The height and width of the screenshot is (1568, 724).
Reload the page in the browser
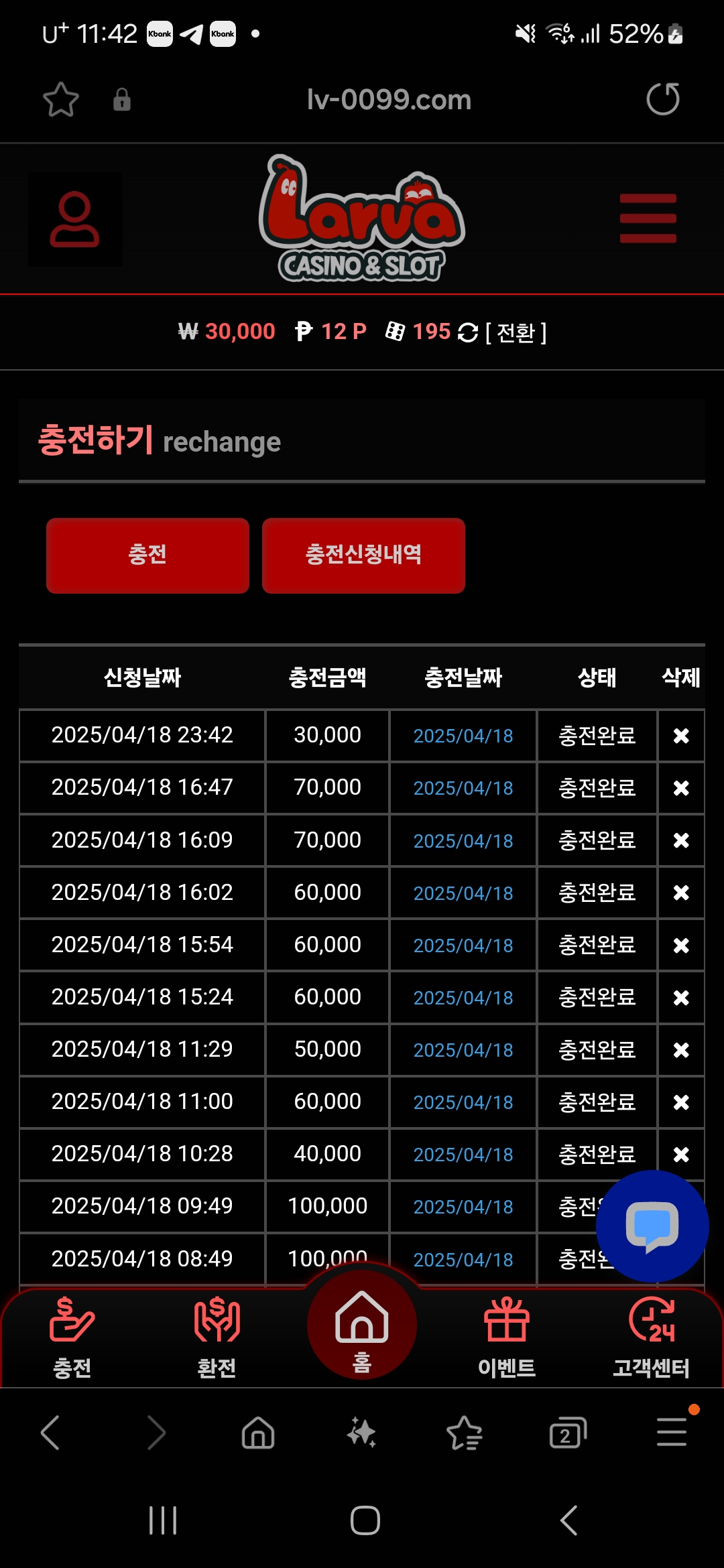click(x=662, y=99)
